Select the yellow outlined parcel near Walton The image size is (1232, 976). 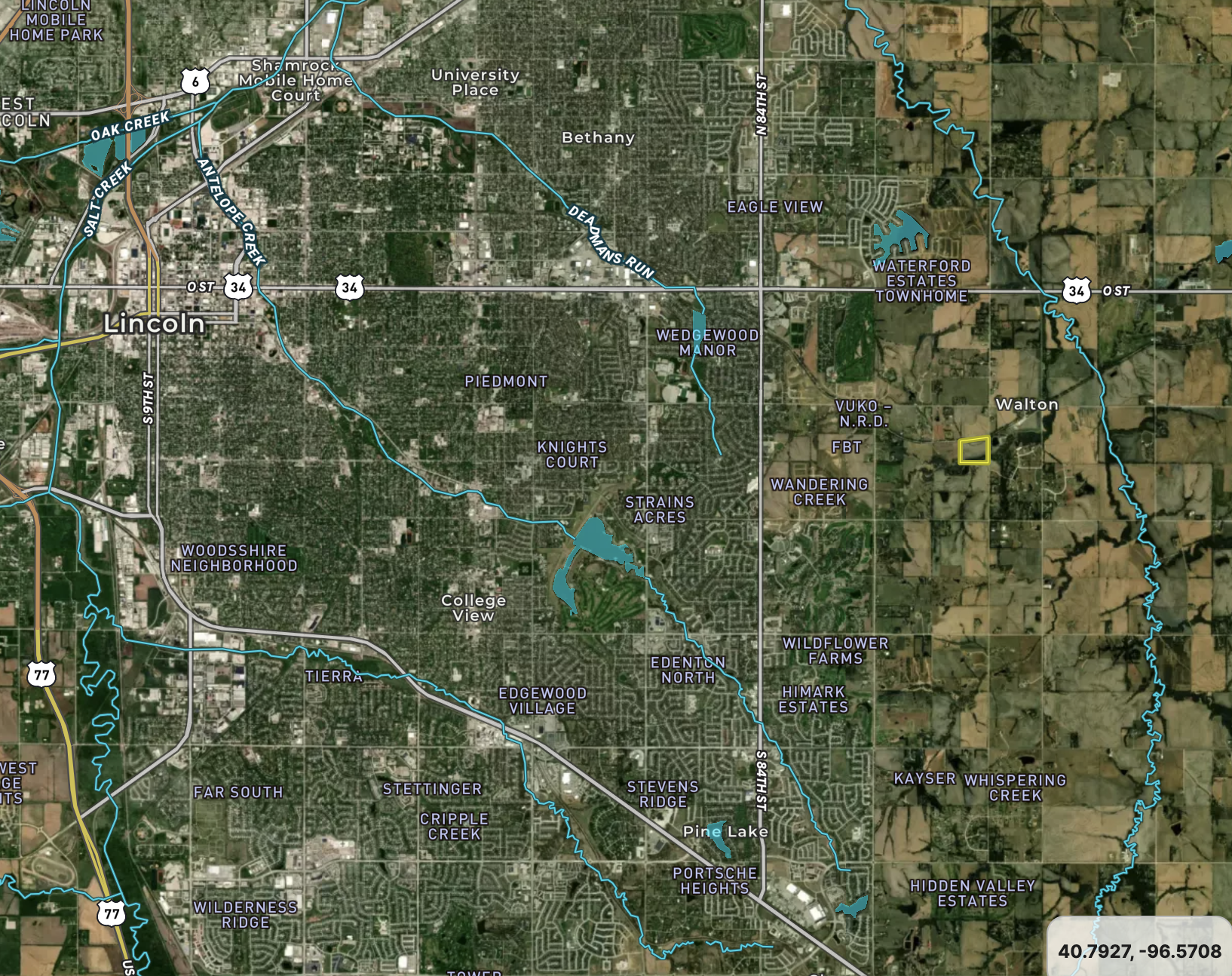973,450
